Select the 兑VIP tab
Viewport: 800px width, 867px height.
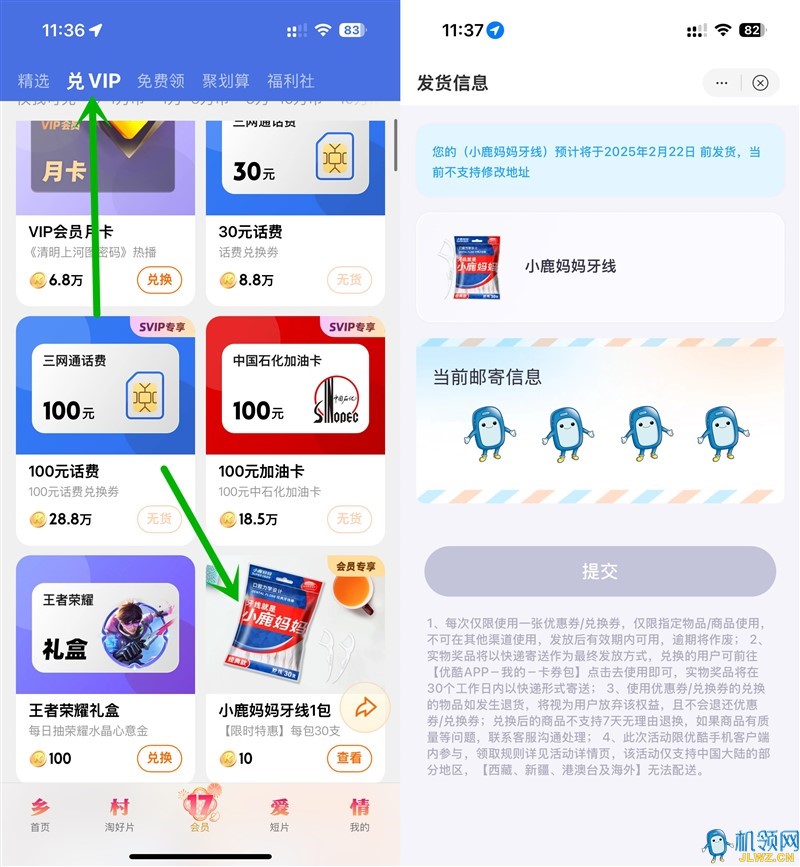point(93,81)
